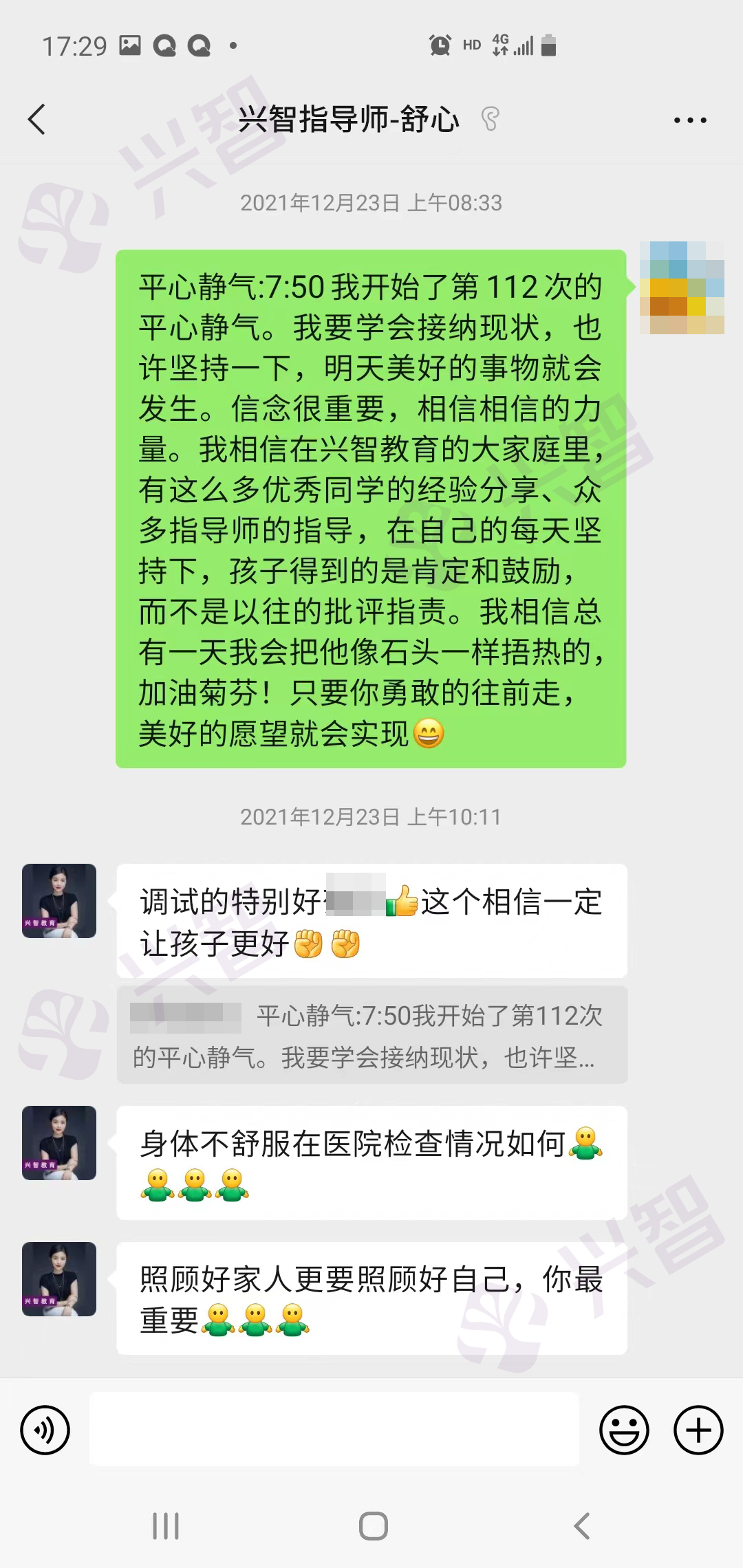Screen dimensions: 743x1568
Task: Go back from the 兴智指导师-舒心 chat
Action: pyautogui.click(x=37, y=120)
